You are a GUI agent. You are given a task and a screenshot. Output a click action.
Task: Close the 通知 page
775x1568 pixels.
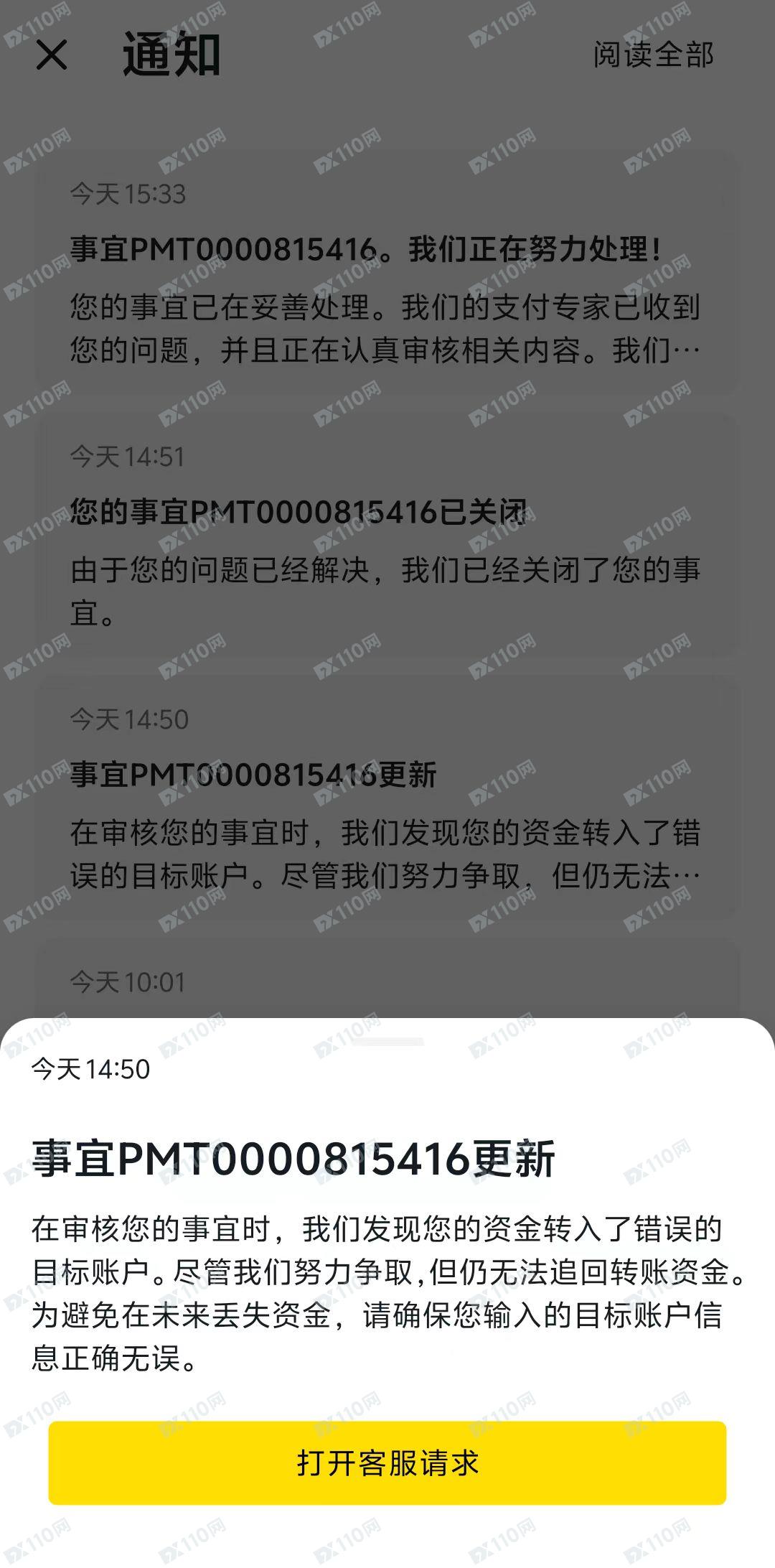(x=52, y=55)
